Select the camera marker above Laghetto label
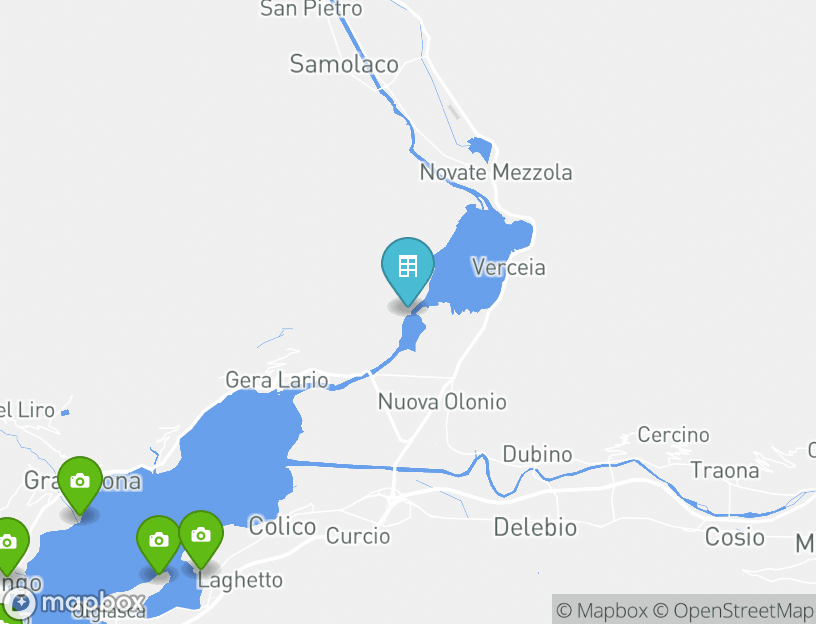 pyautogui.click(x=201, y=536)
